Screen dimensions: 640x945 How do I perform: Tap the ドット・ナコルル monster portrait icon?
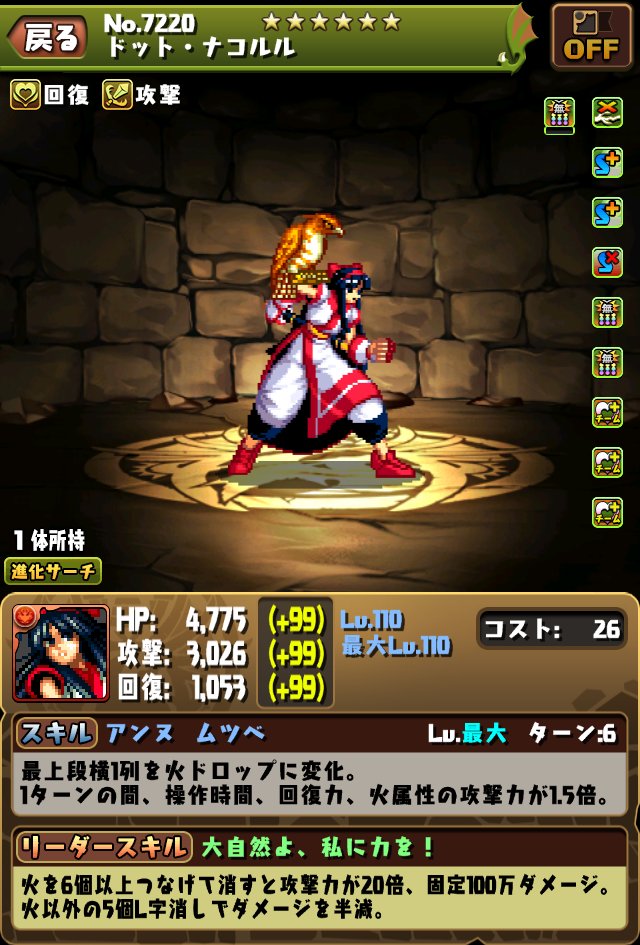[60, 652]
